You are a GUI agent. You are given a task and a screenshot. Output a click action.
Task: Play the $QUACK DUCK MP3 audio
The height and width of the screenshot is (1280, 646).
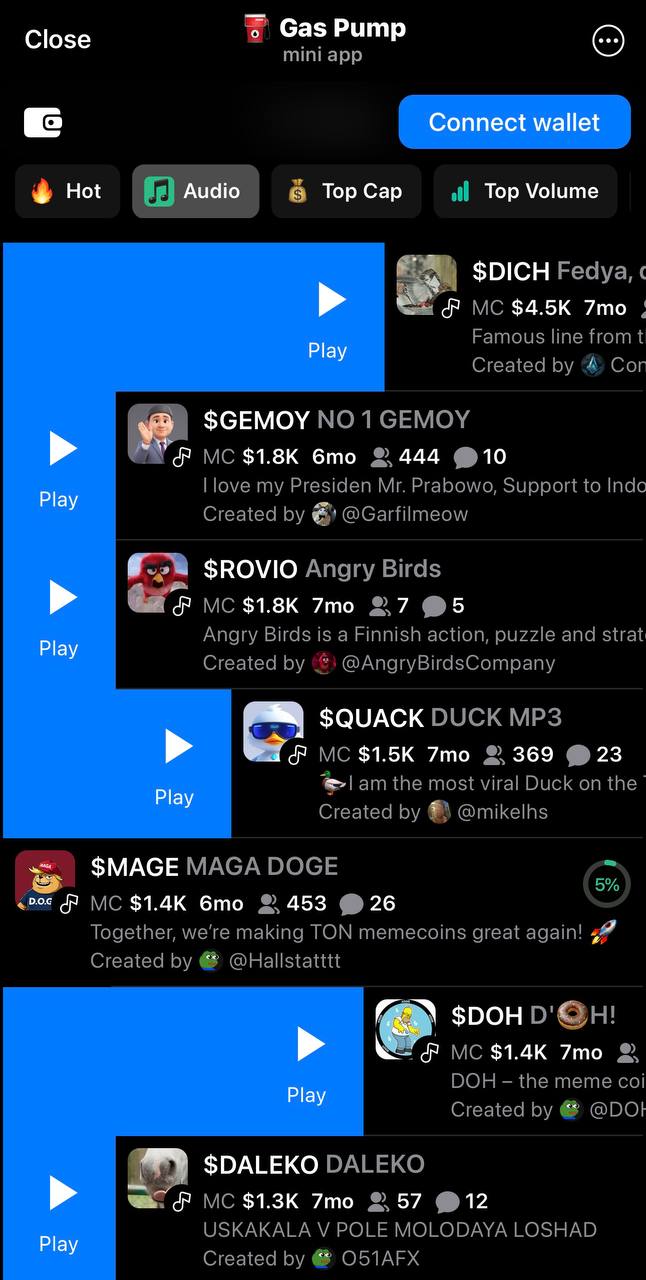176,763
